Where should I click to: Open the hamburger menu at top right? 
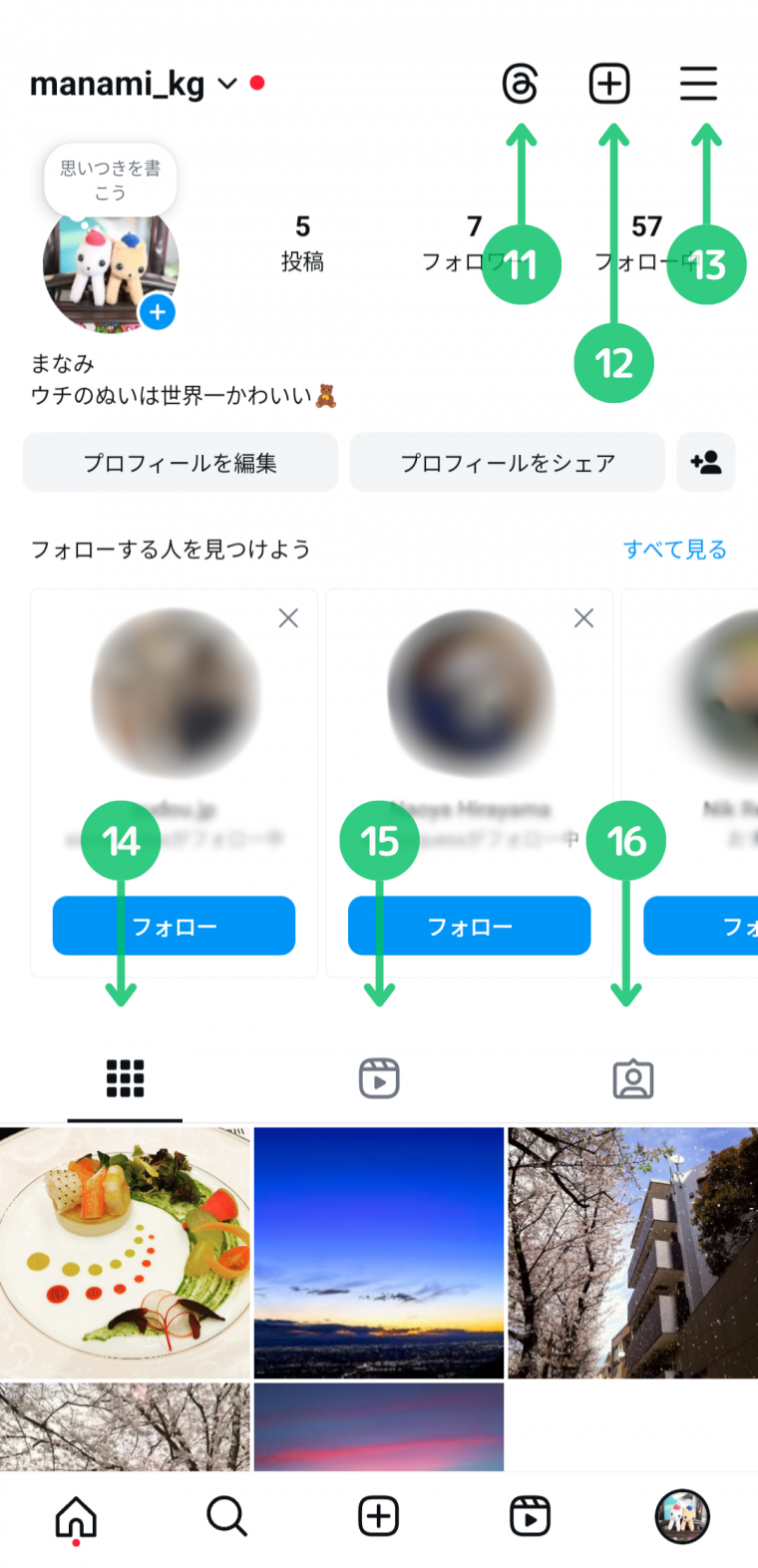click(698, 84)
